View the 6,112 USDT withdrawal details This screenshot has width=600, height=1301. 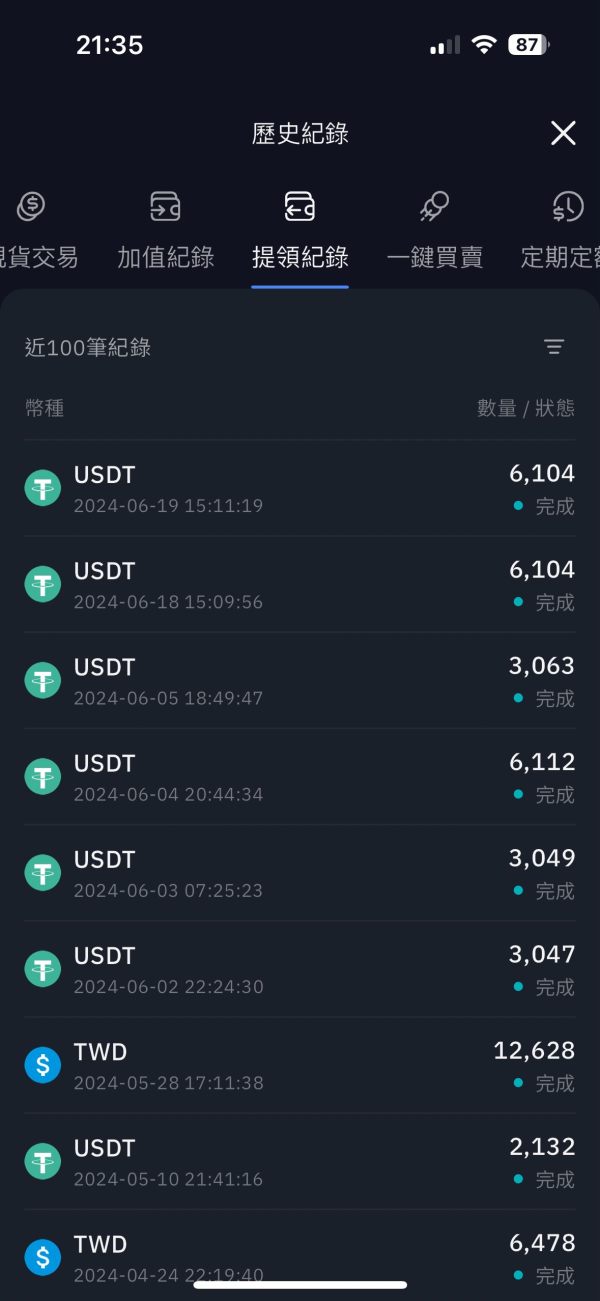(x=300, y=776)
